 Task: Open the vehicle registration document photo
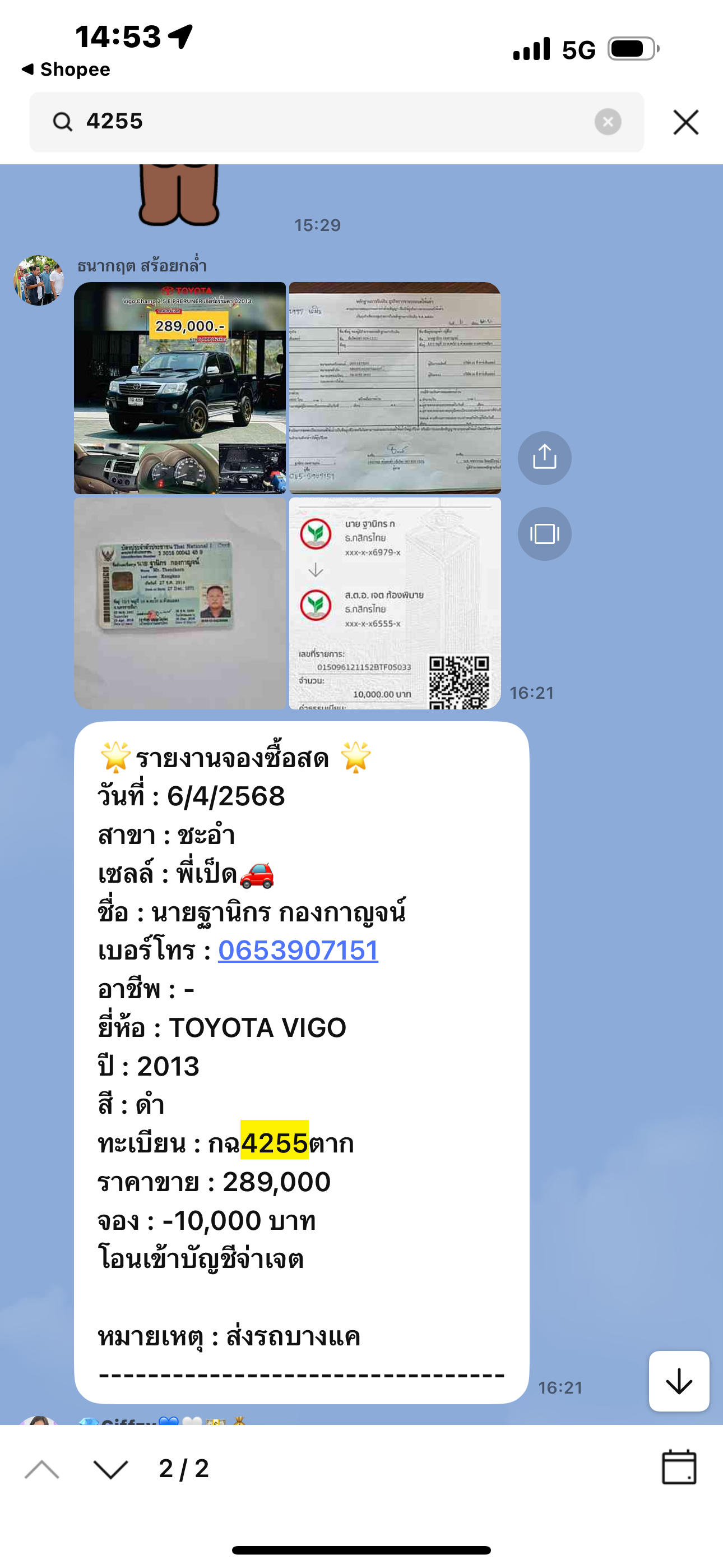(395, 388)
